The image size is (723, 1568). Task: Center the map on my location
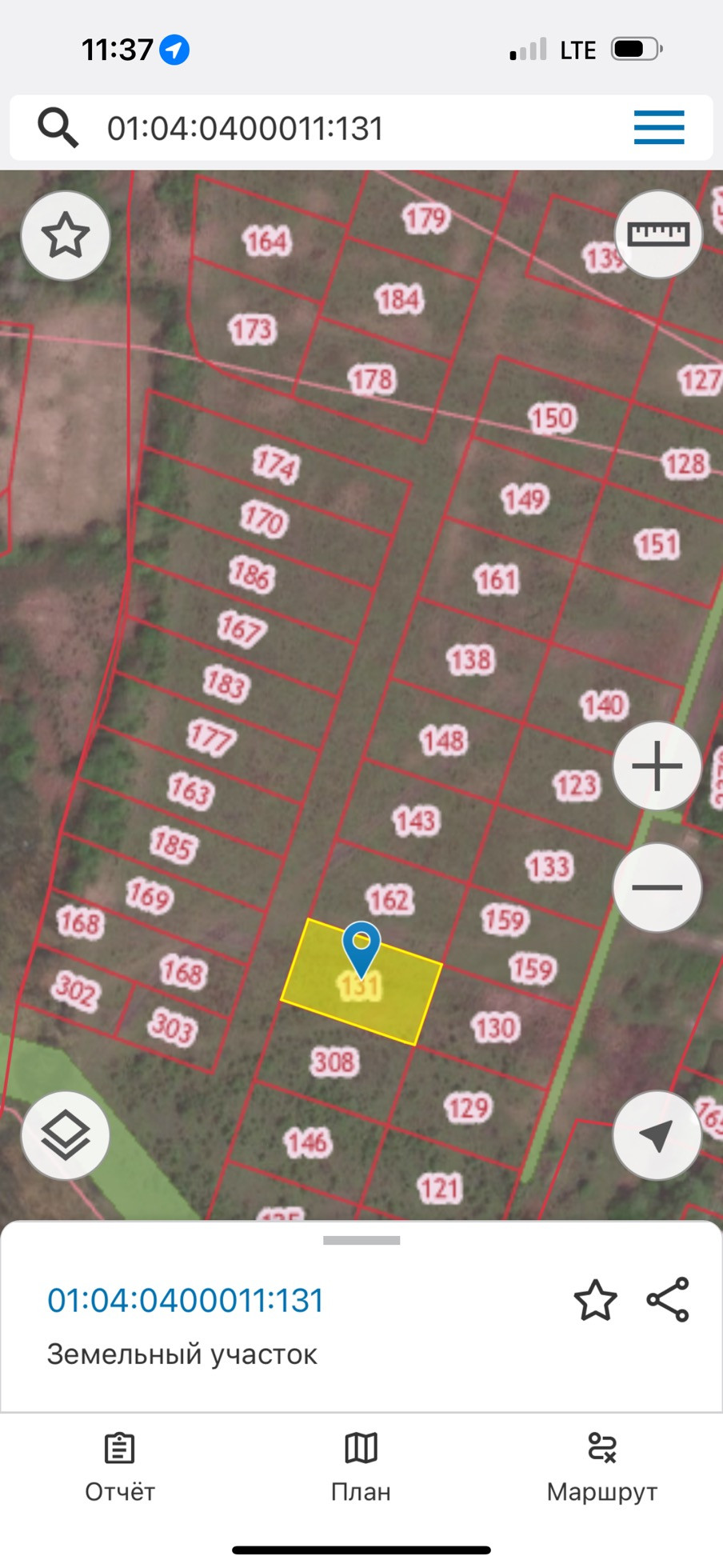(657, 1135)
